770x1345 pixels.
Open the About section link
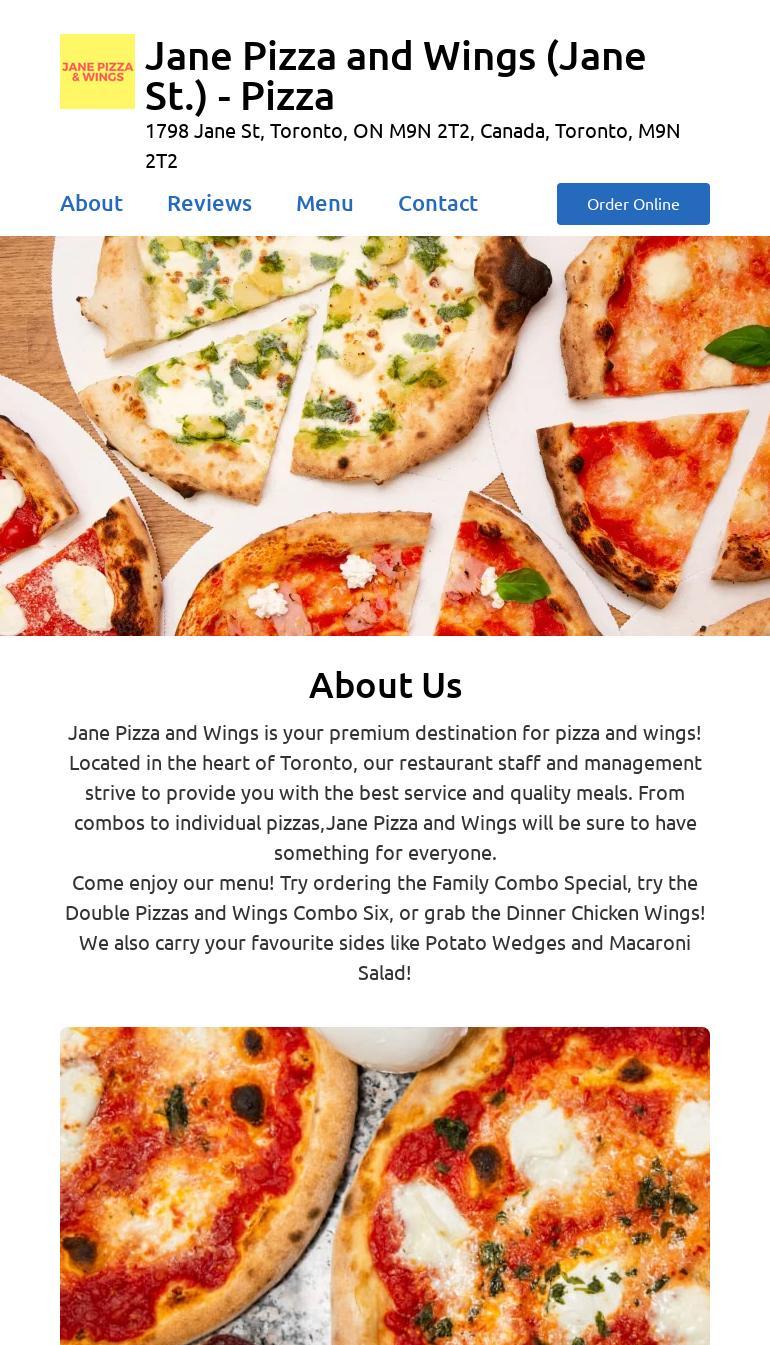91,203
